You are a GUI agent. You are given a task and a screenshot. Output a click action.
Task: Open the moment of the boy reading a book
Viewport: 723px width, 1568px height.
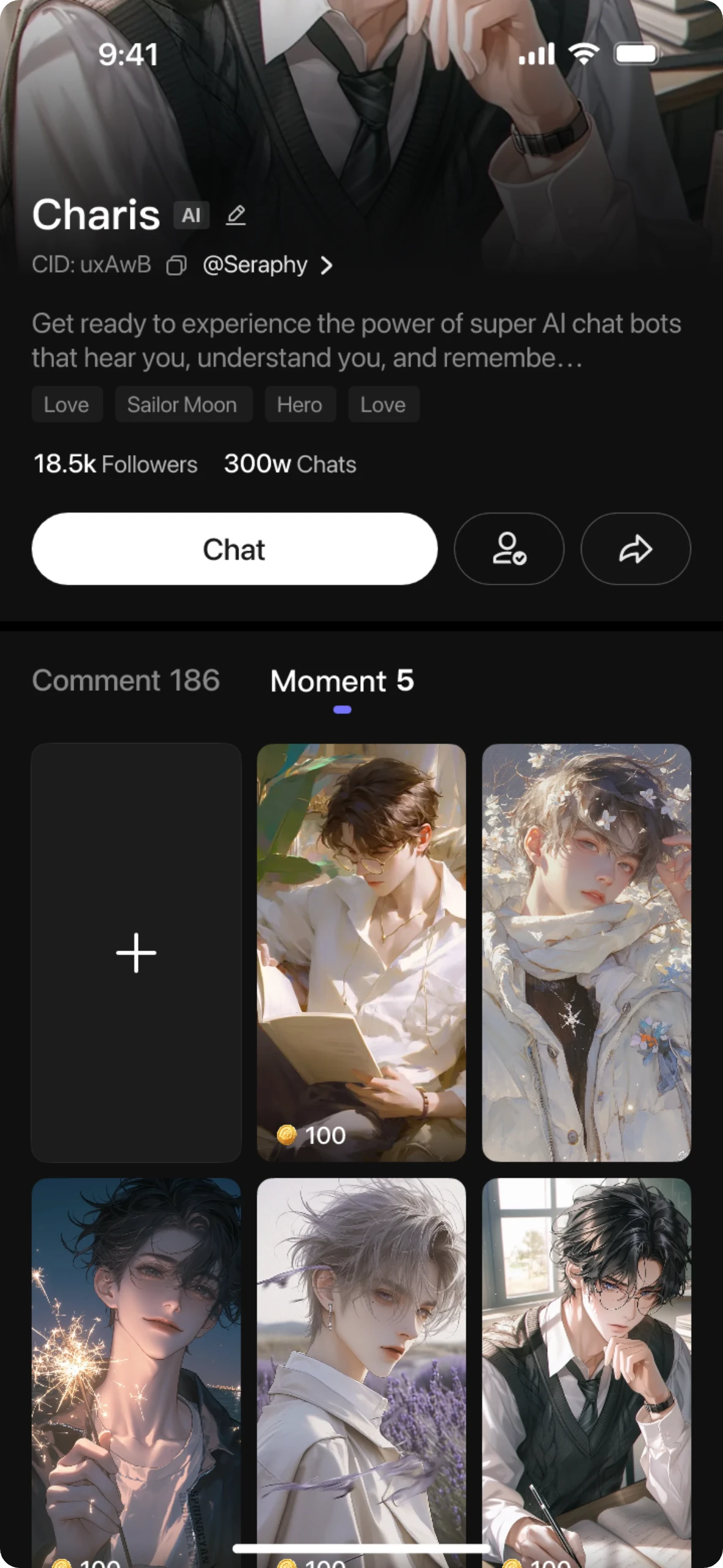click(x=361, y=952)
